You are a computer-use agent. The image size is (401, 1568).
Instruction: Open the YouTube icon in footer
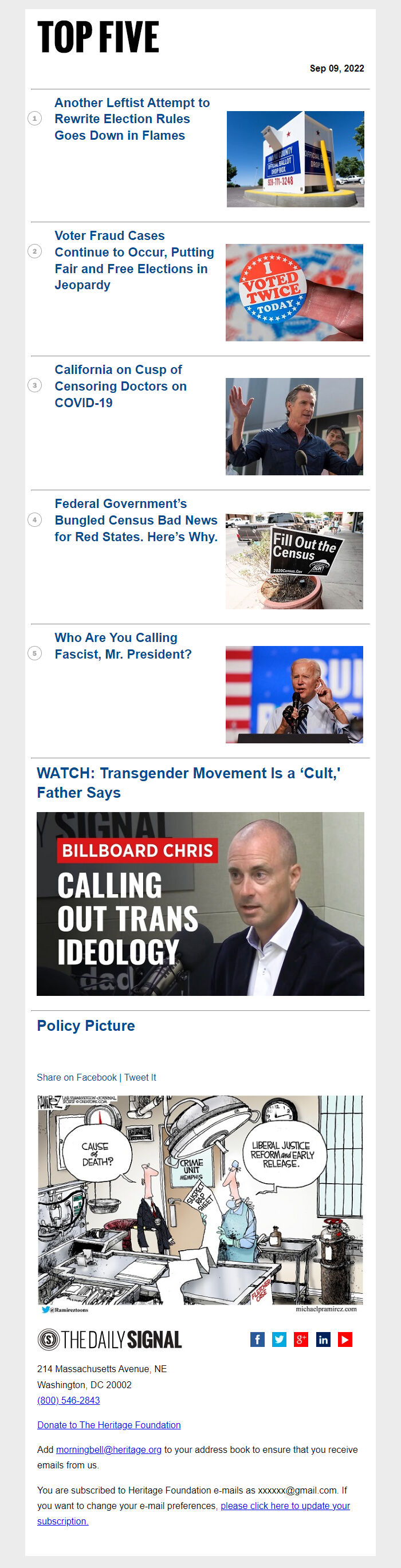coord(345,1339)
